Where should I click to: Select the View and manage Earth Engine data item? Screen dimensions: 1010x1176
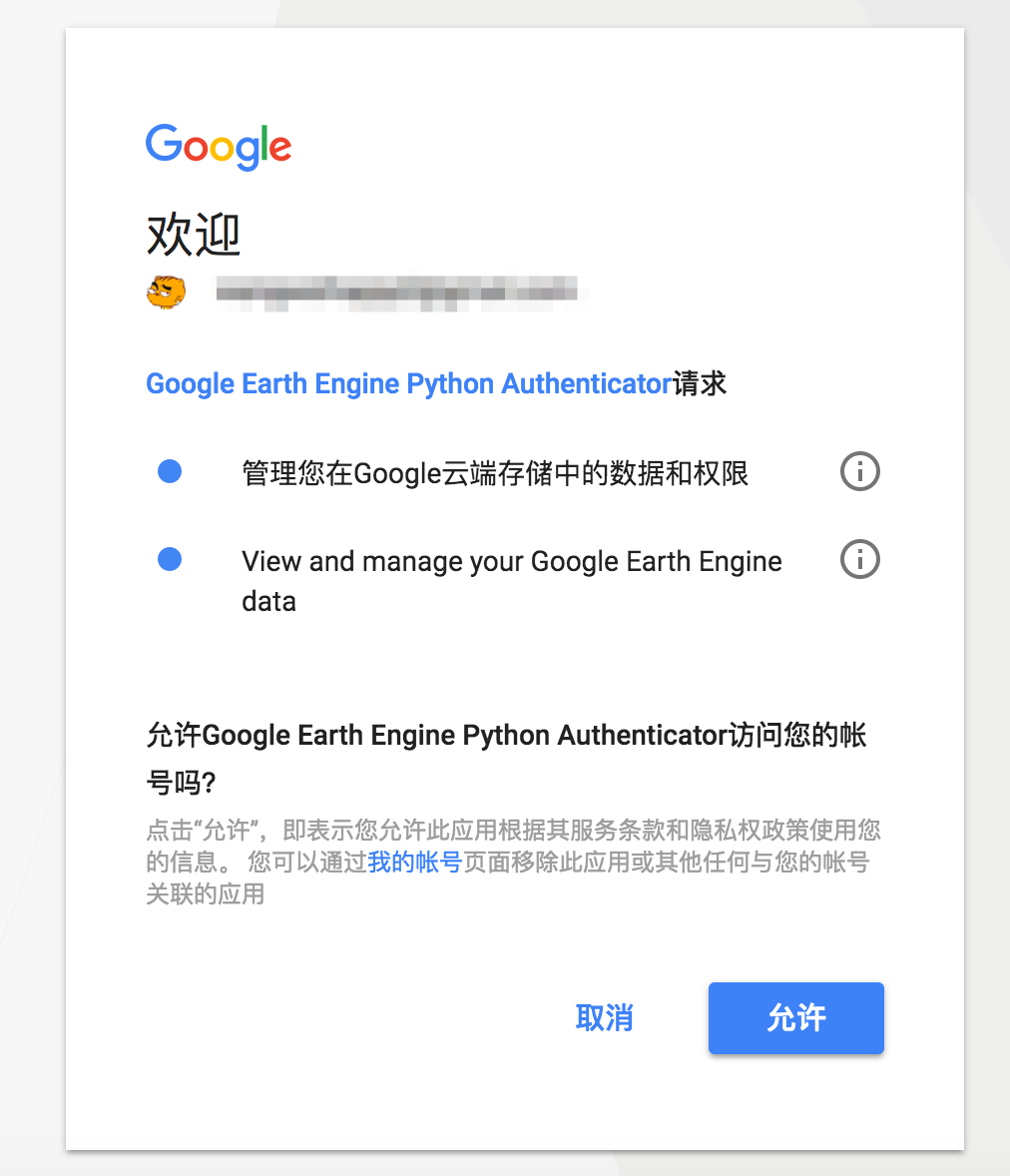coord(511,579)
